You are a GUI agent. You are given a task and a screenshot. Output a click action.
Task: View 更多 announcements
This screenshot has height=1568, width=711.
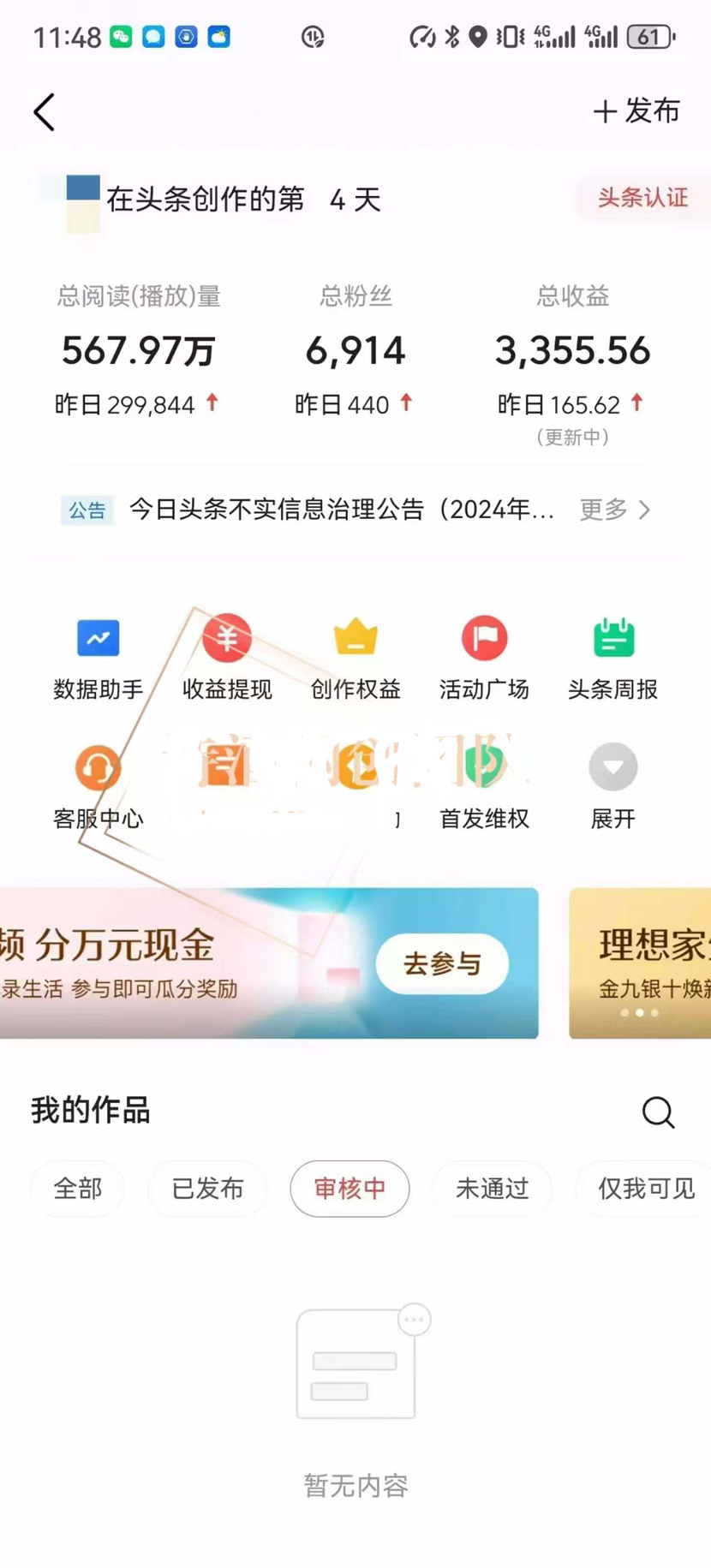tap(615, 510)
